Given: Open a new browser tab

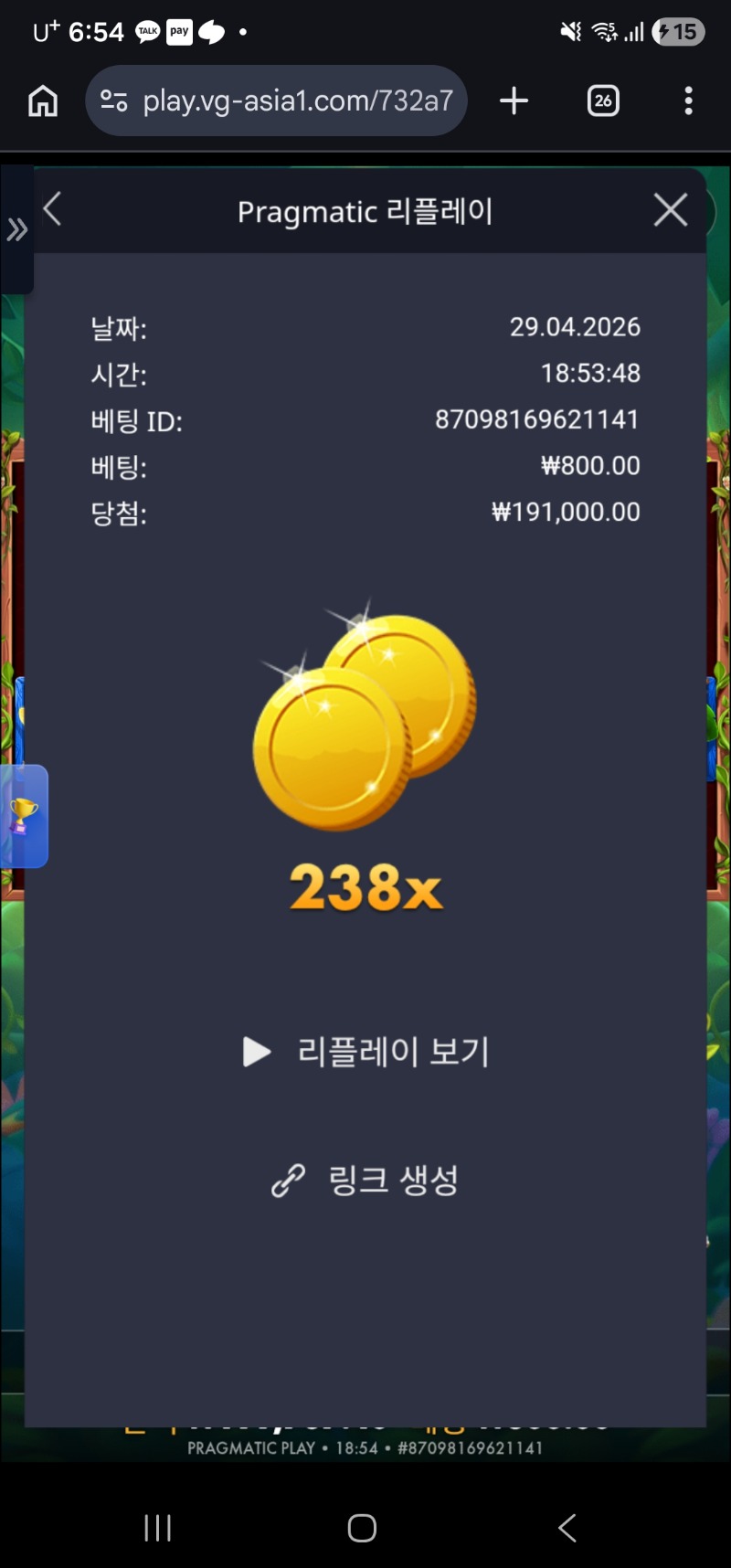Looking at the screenshot, I should [514, 101].
